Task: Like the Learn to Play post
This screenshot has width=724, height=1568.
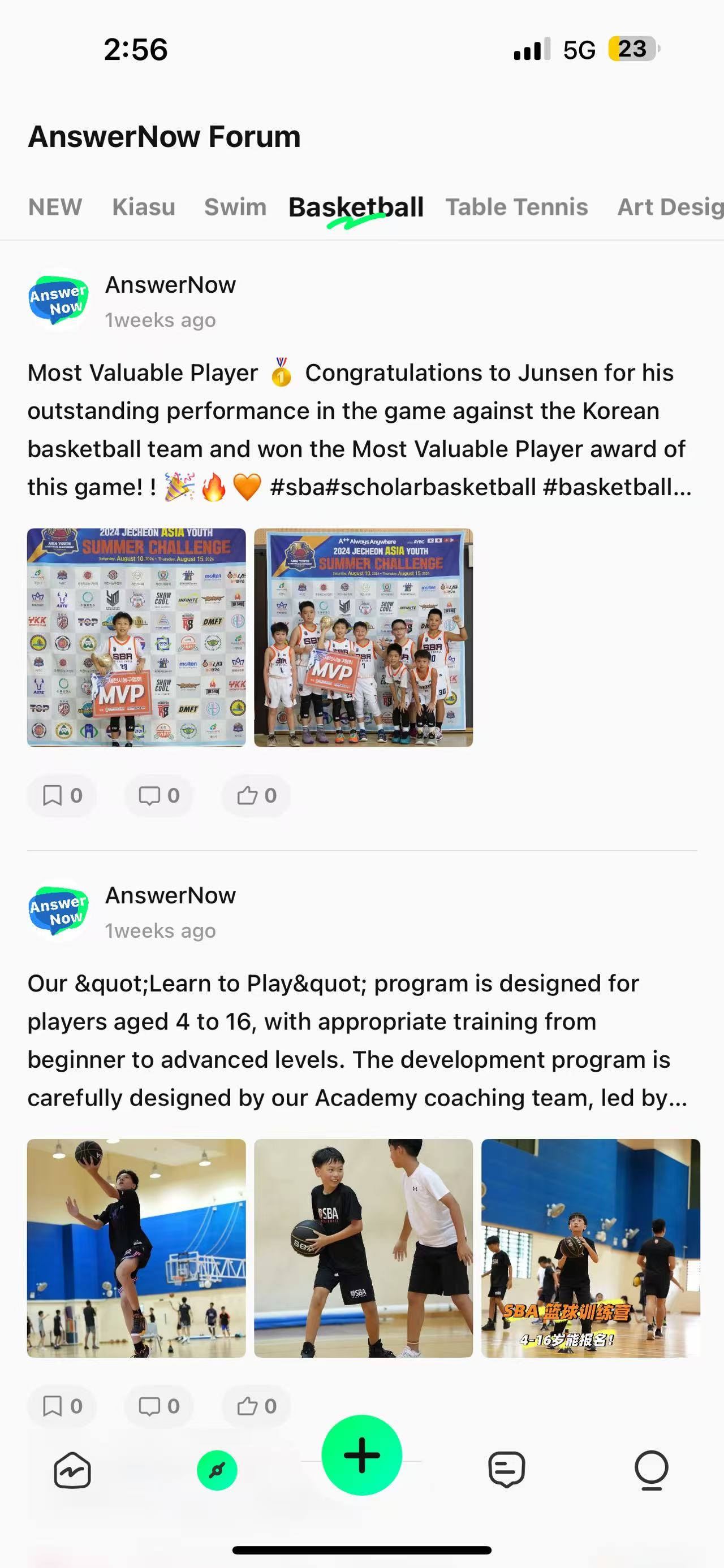Action: click(256, 1406)
